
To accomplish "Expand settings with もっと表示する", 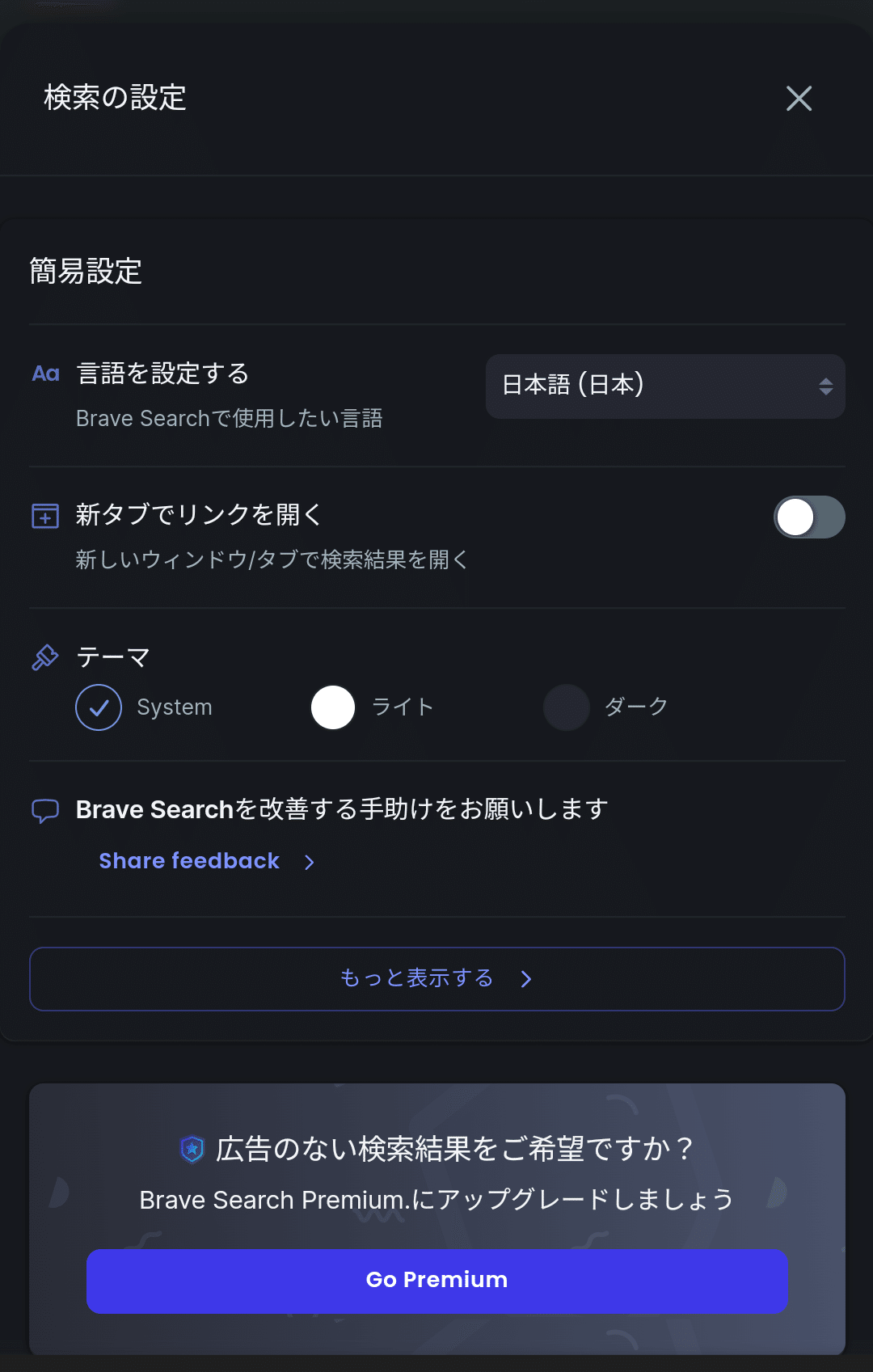I will 436,979.
